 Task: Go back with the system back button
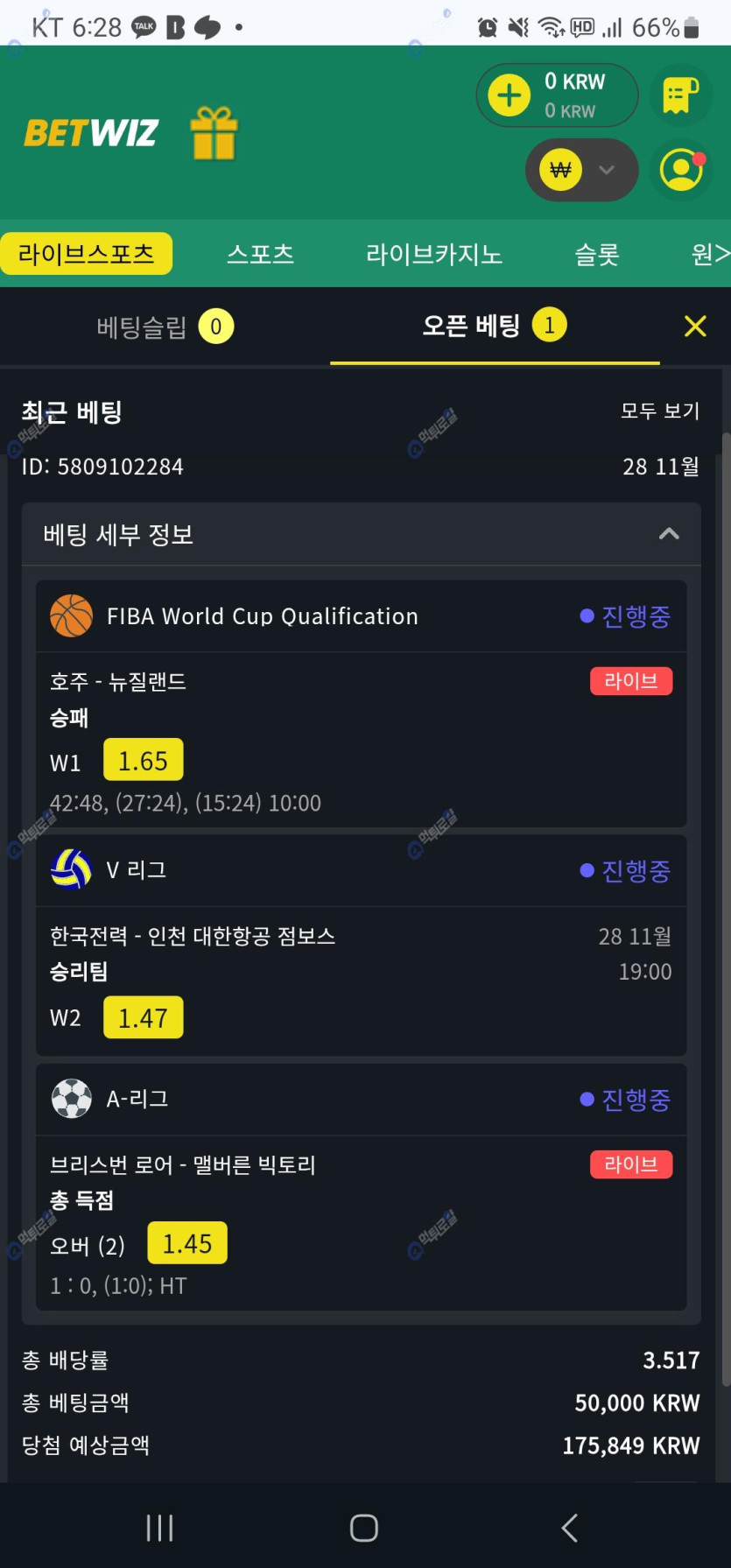click(569, 1528)
